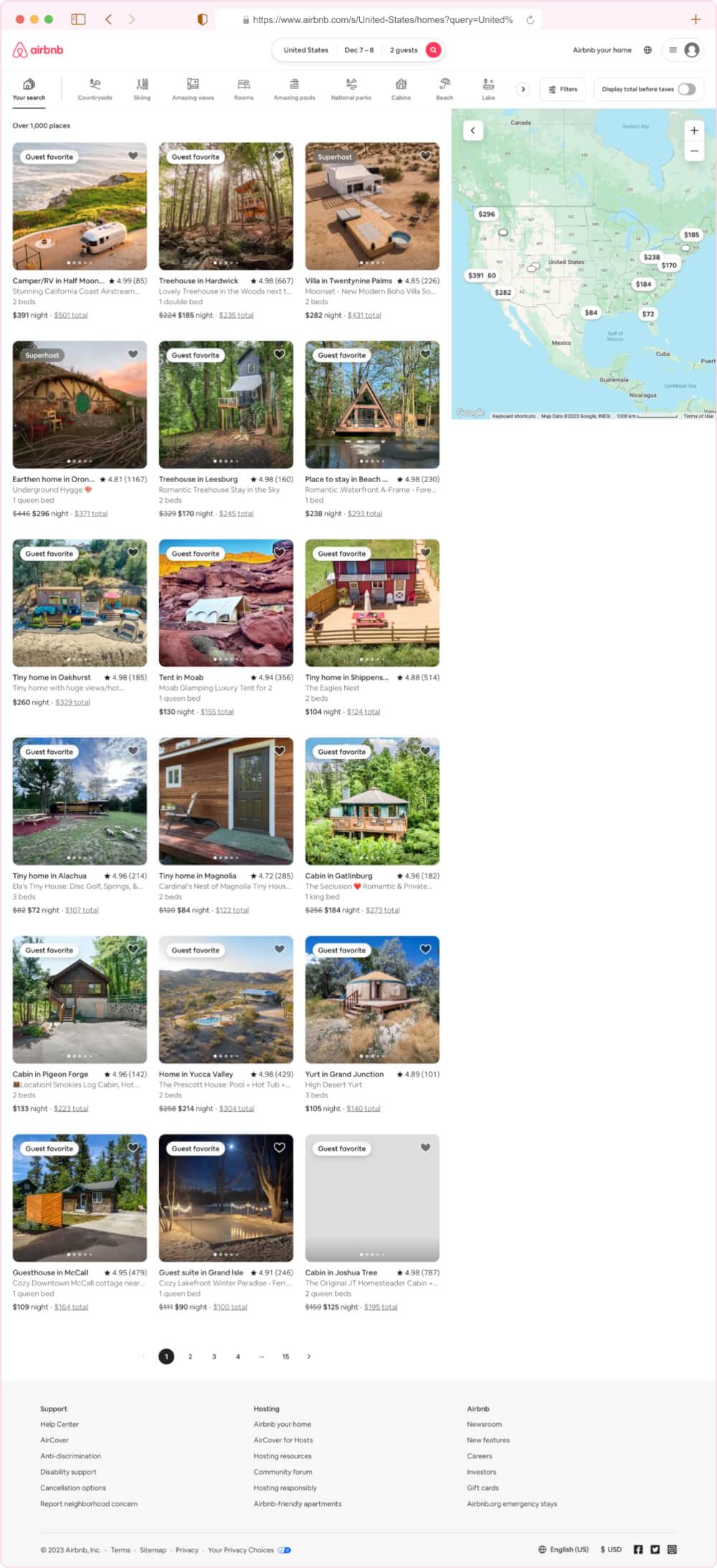This screenshot has height=1568, width=717.
Task: Favorite the Treehouse in Hardwick listing
Action: 279,156
